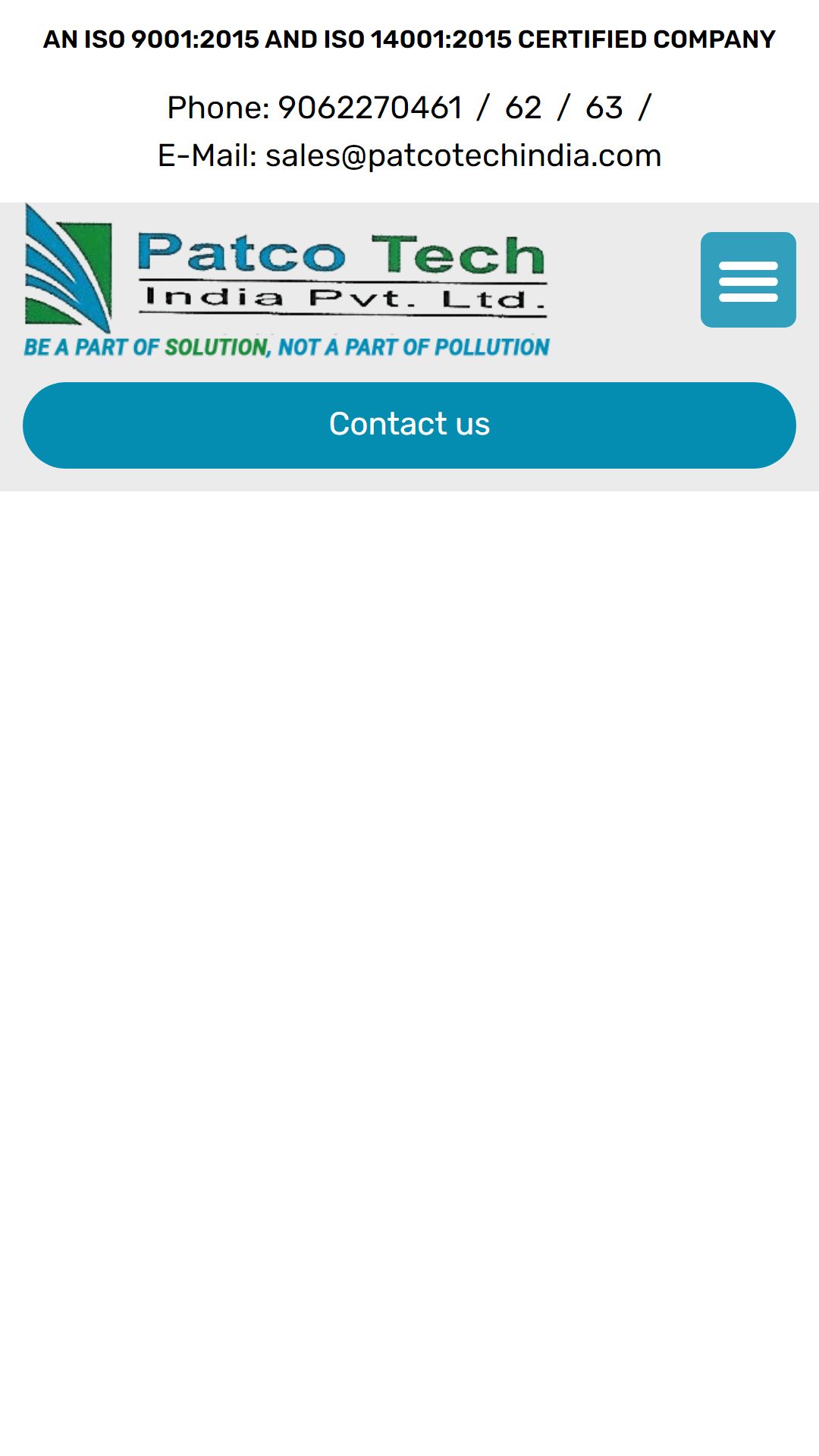This screenshot has width=819, height=1456.
Task: Call phone number 9062270461
Action: coord(370,108)
